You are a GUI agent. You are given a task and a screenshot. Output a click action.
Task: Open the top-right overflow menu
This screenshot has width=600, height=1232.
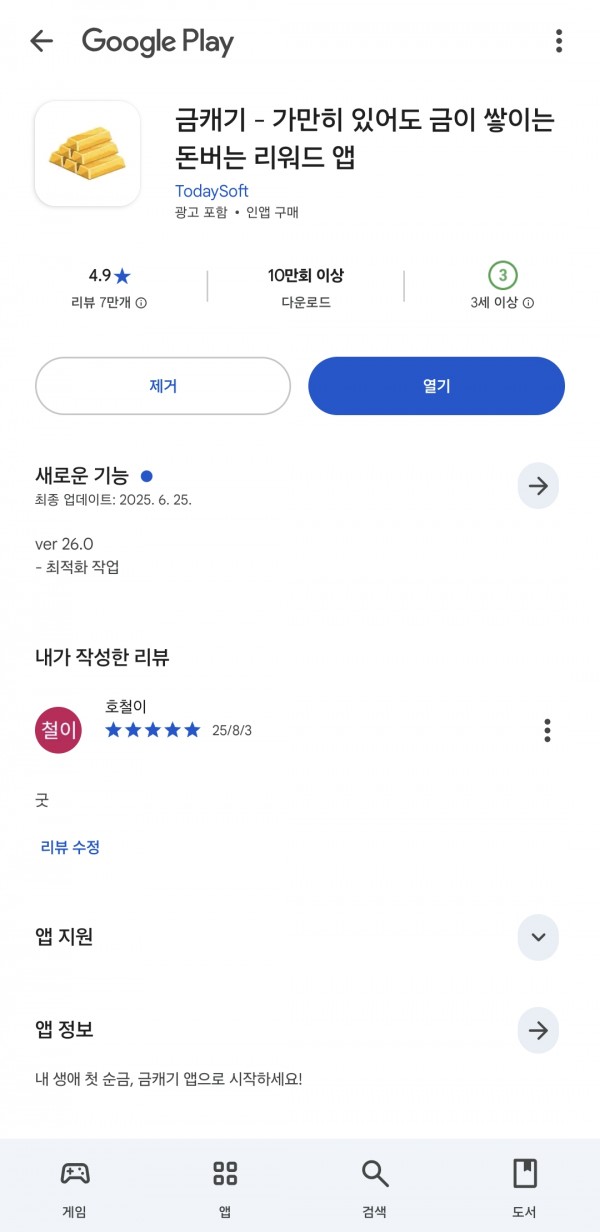[559, 41]
